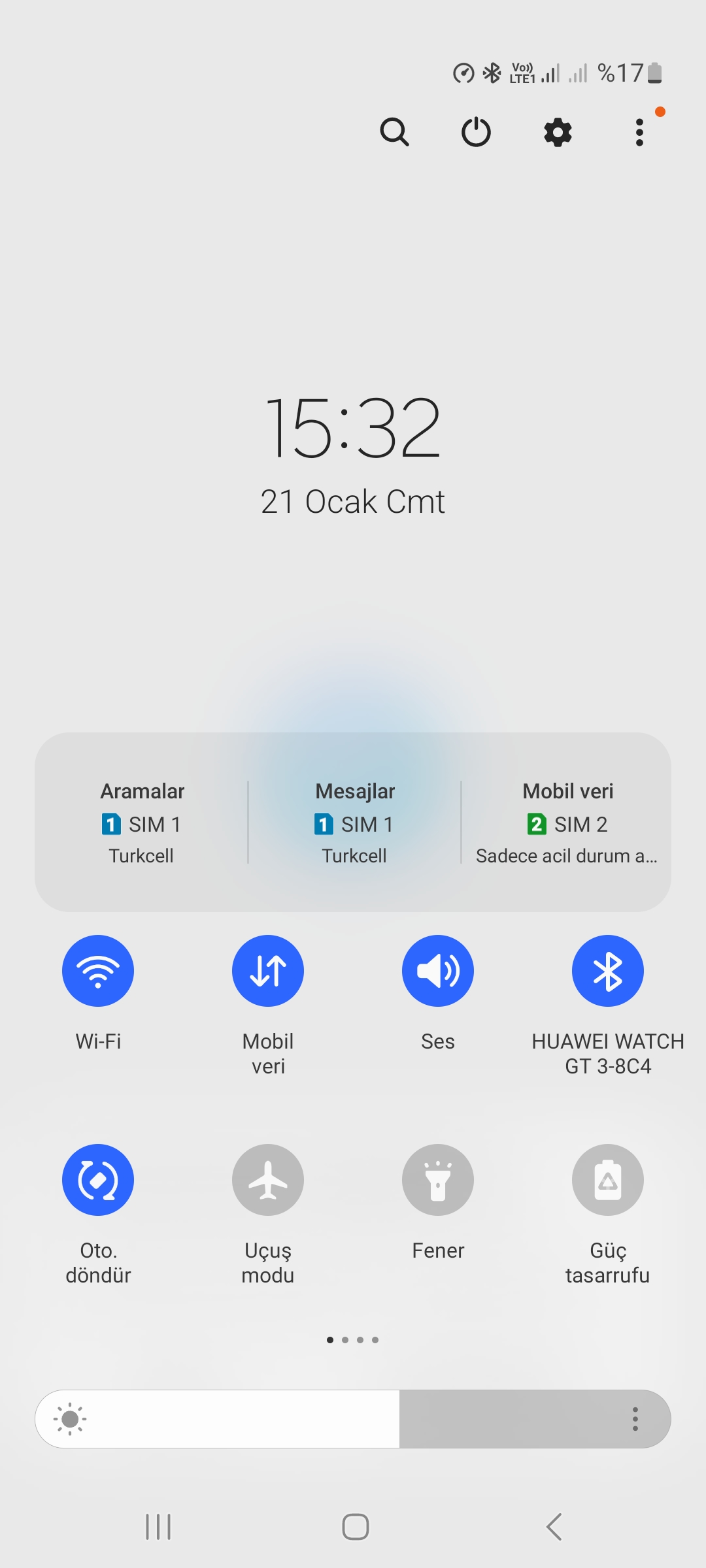706x1568 pixels.
Task: Open recent apps from navigation bar
Action: [158, 1527]
